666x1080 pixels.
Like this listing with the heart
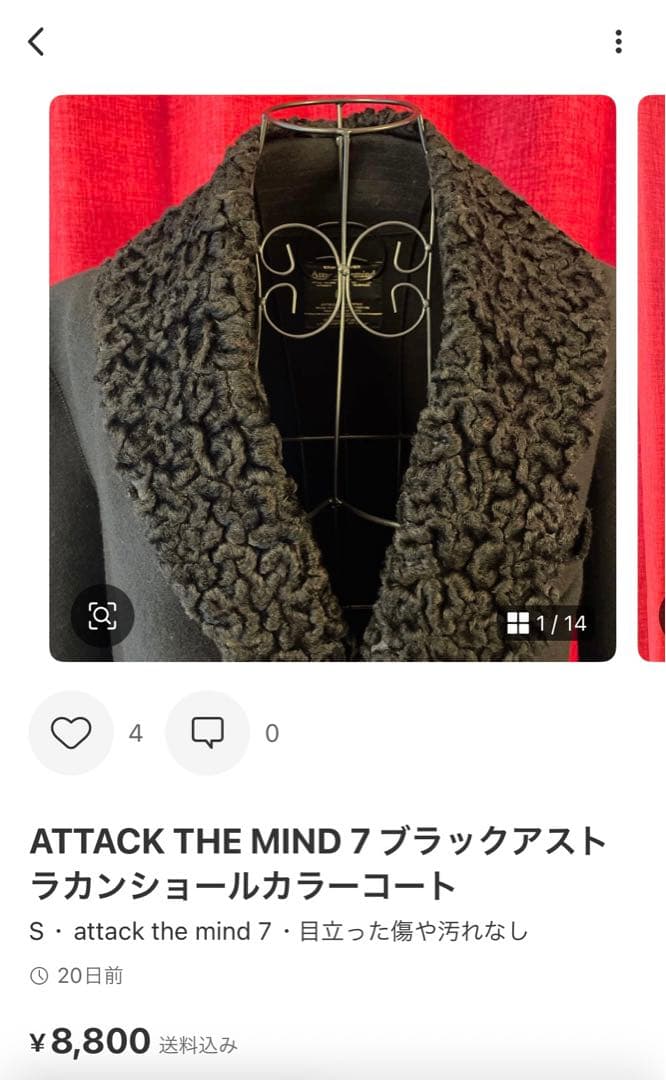(x=71, y=733)
